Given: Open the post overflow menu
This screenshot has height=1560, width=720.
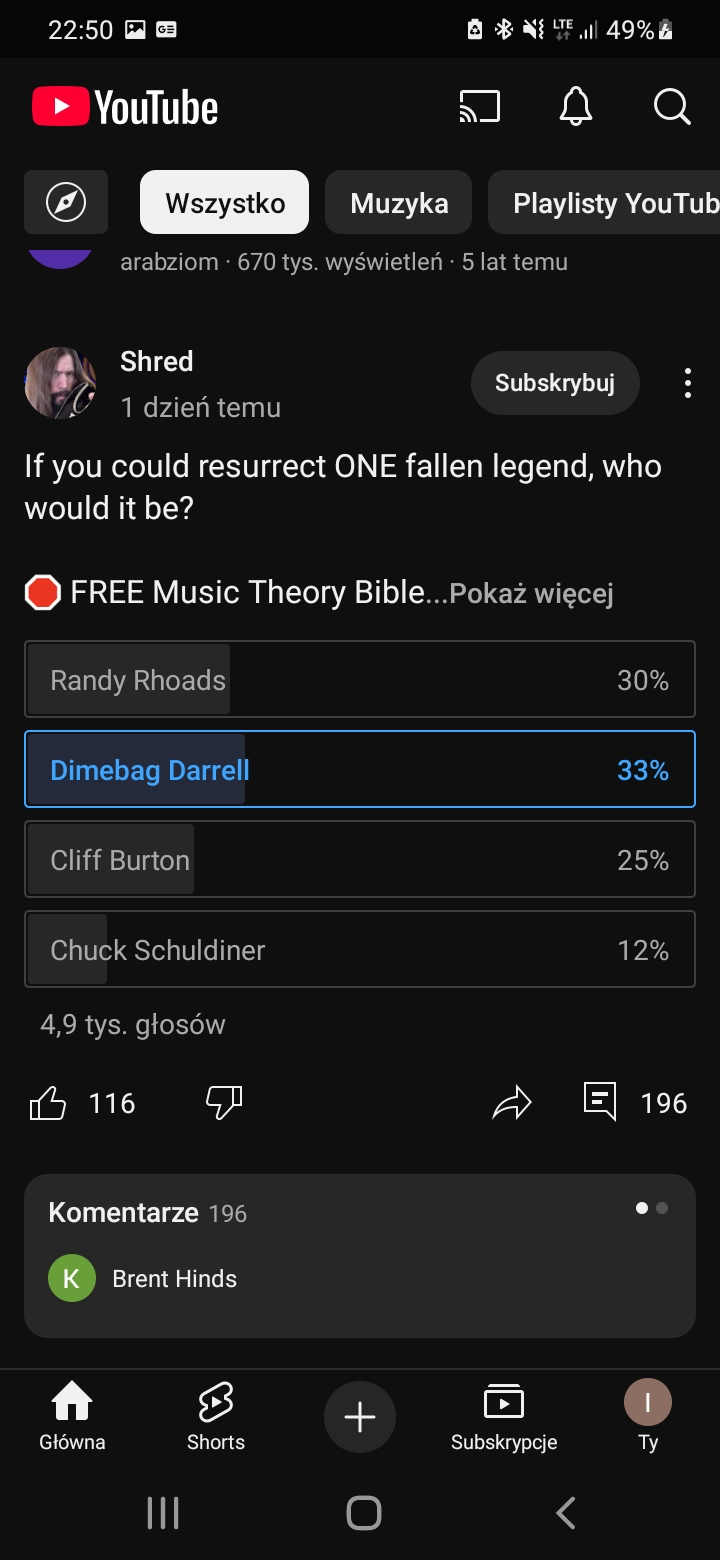Looking at the screenshot, I should click(x=687, y=383).
